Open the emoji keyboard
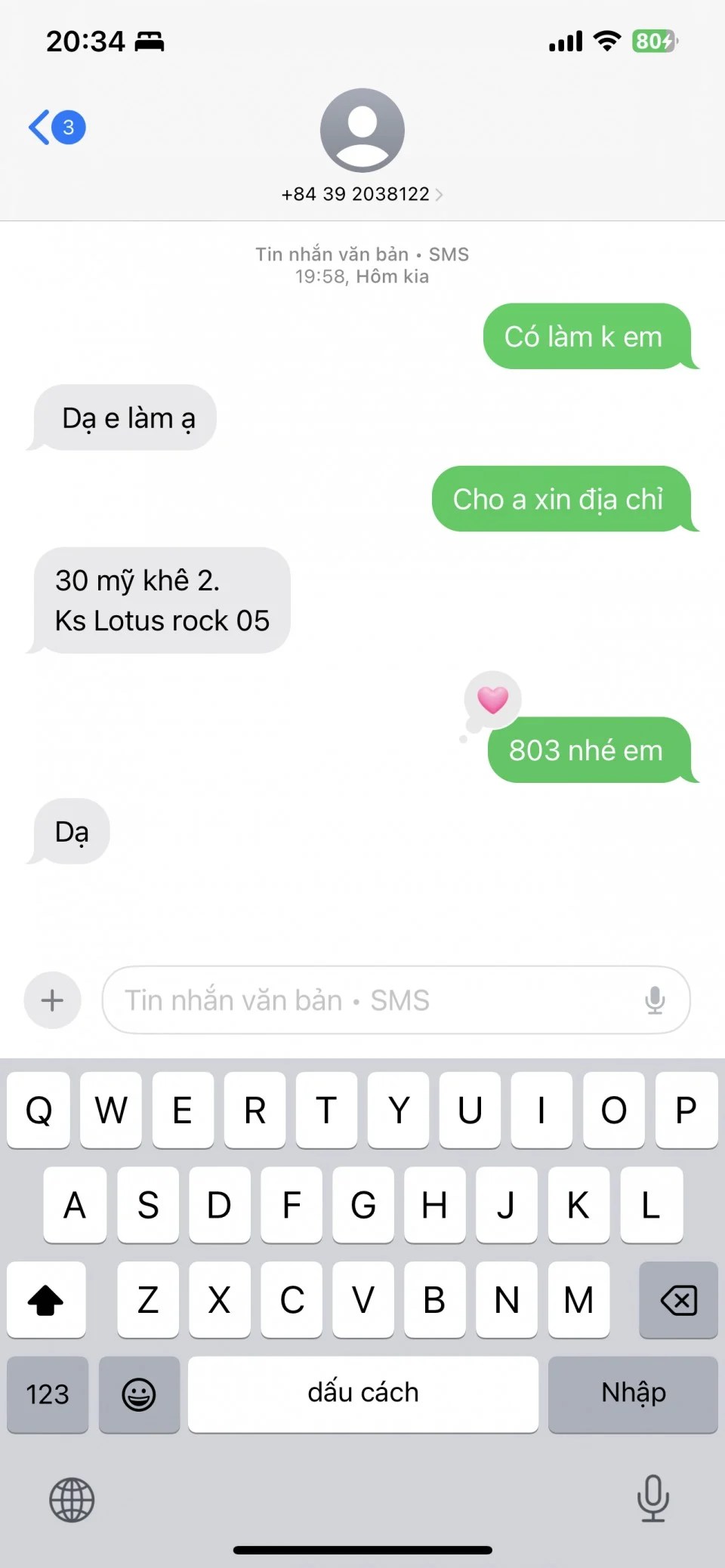Screen dimensions: 725x1568 139,1394
